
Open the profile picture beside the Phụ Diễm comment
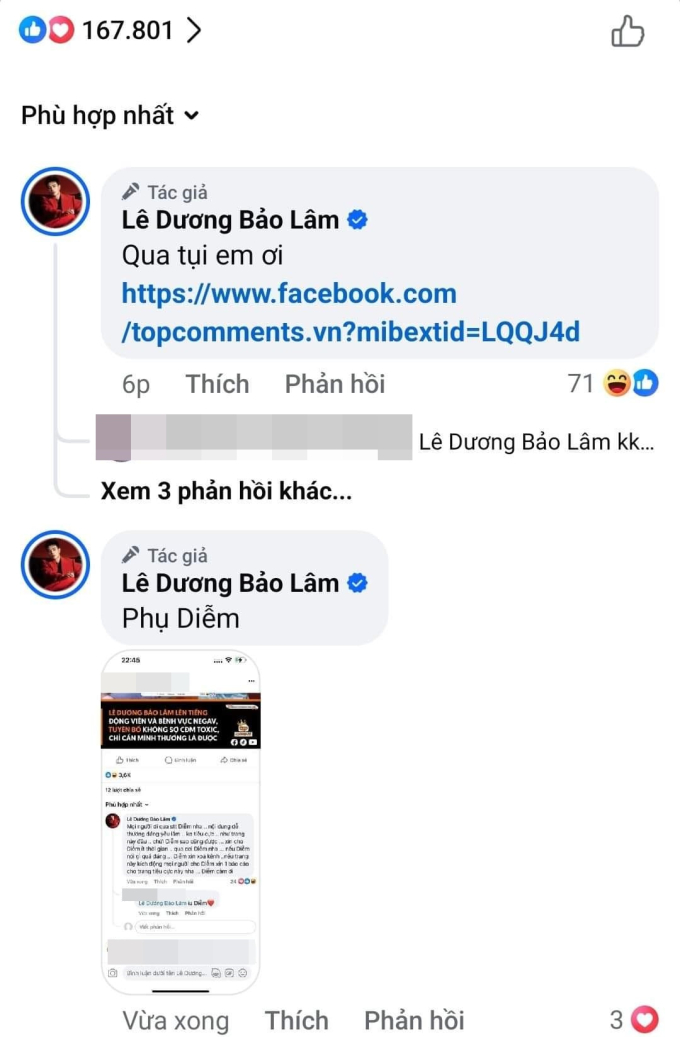[55, 566]
